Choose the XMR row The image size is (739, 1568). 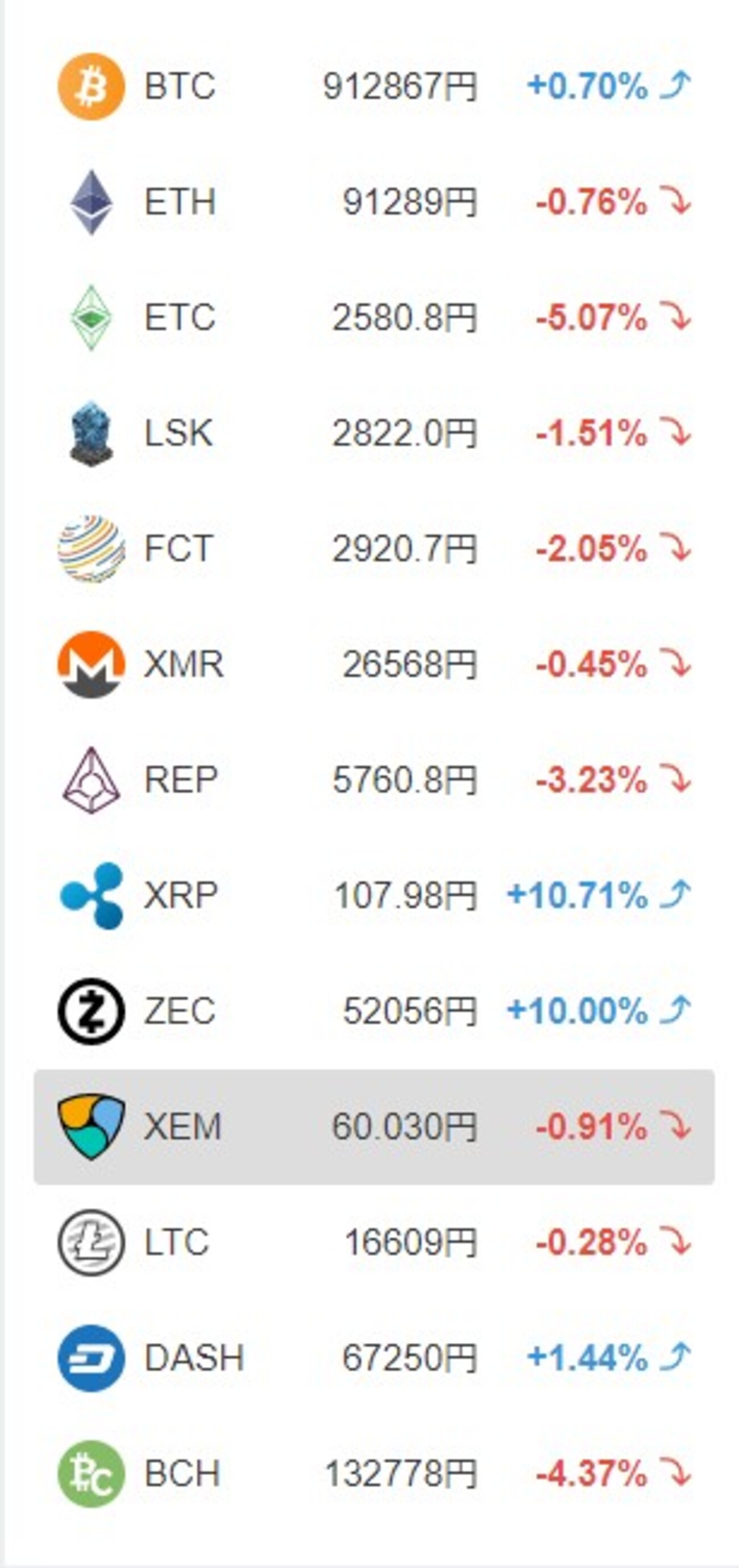click(373, 665)
